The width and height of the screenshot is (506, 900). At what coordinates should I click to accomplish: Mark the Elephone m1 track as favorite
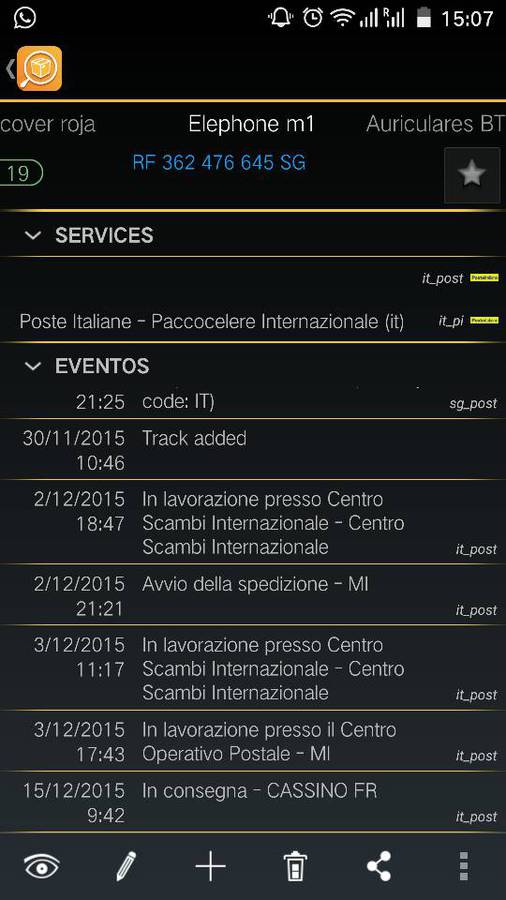point(472,175)
